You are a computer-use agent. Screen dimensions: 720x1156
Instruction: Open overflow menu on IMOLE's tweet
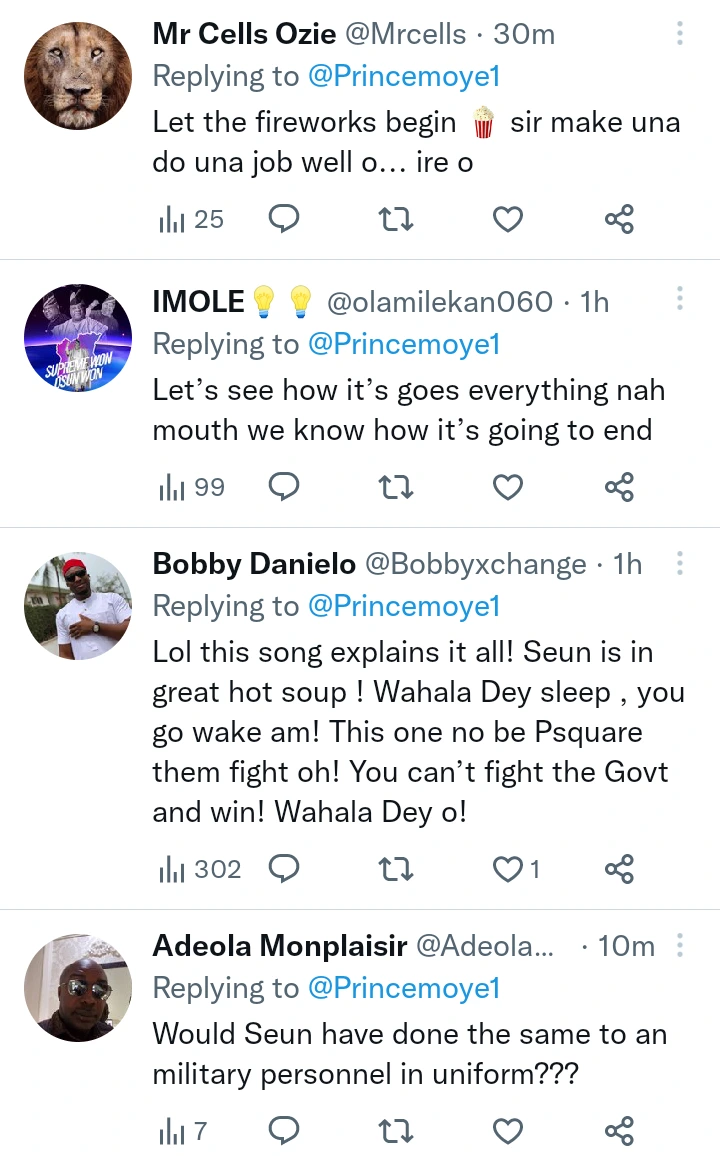coord(679,299)
